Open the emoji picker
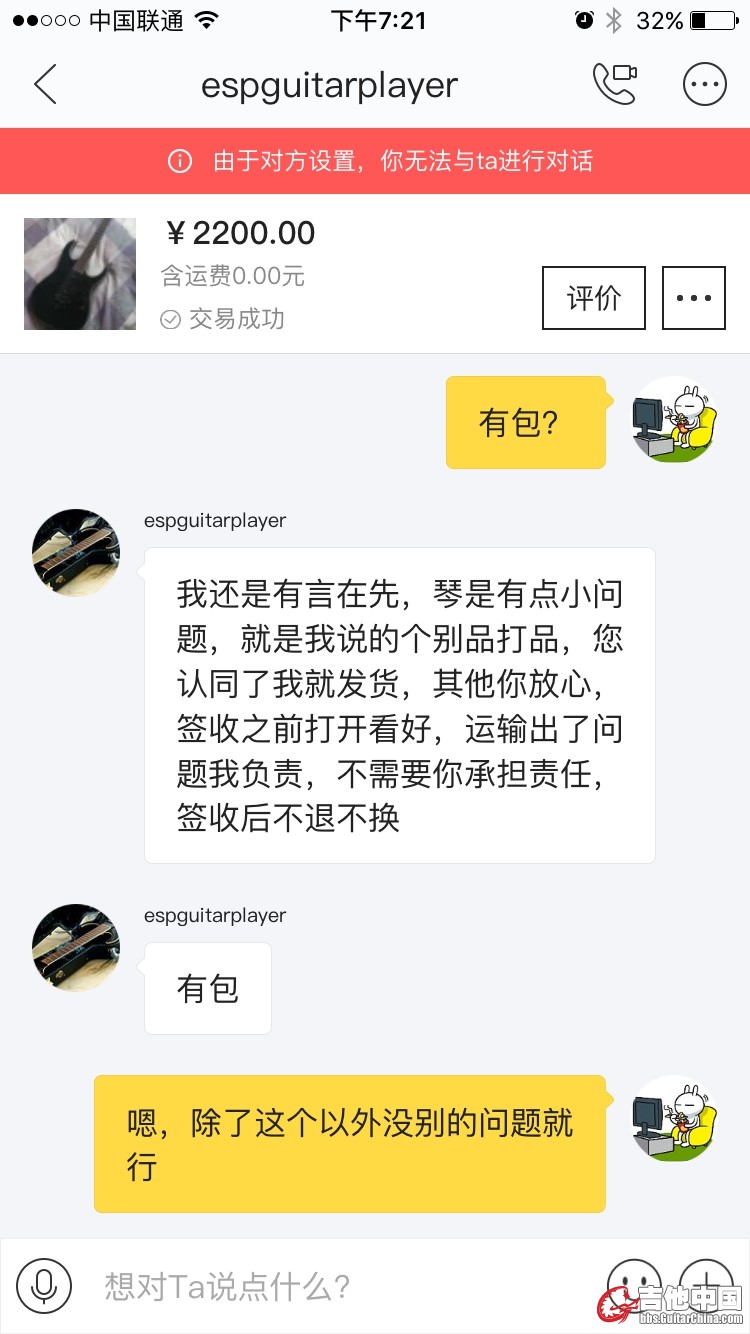The height and width of the screenshot is (1334, 750). coord(634,1284)
